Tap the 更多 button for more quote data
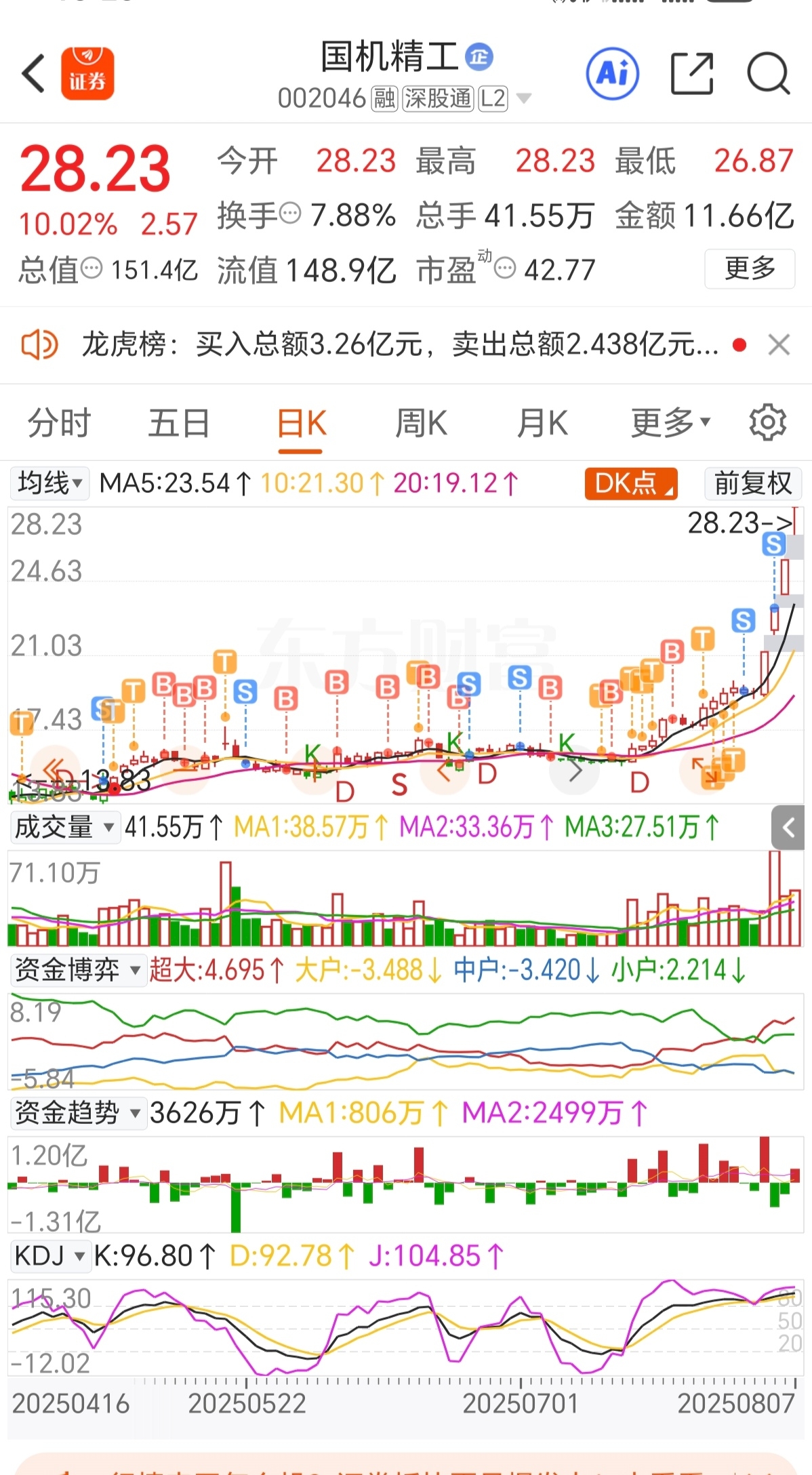Screen dimensions: 812x1475 (750, 269)
